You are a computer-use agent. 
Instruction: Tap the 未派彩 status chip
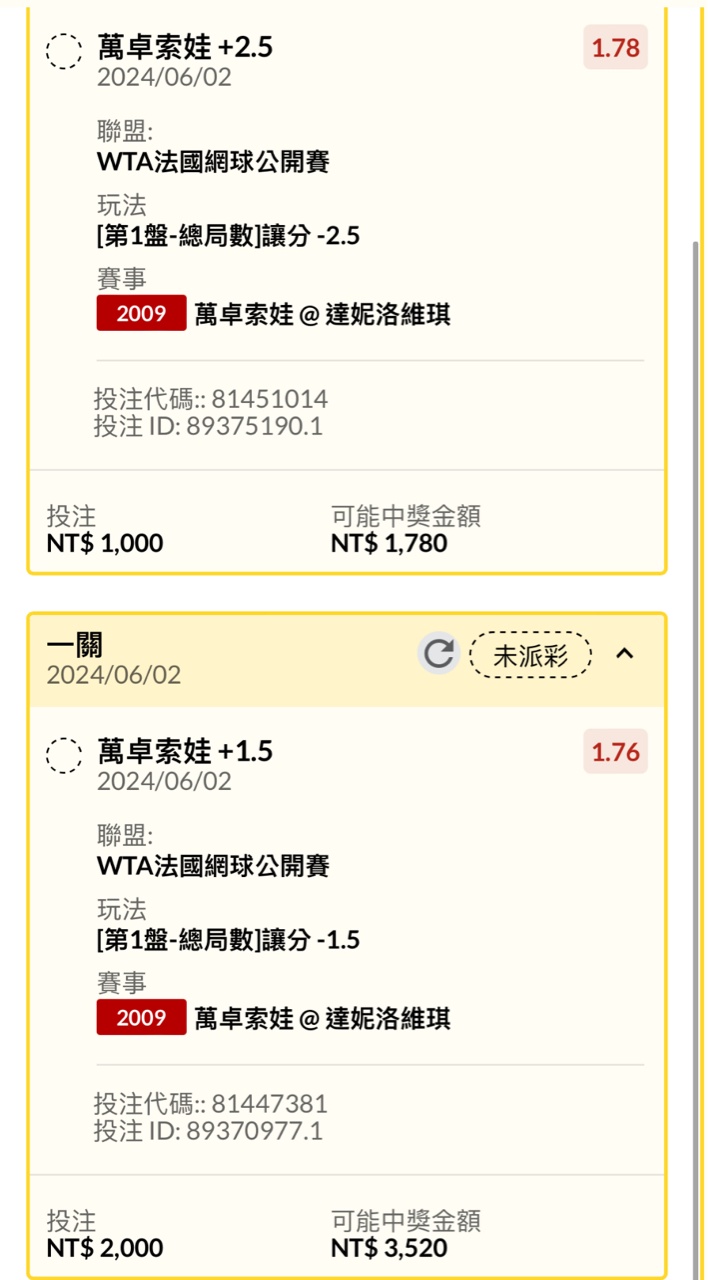[x=530, y=655]
